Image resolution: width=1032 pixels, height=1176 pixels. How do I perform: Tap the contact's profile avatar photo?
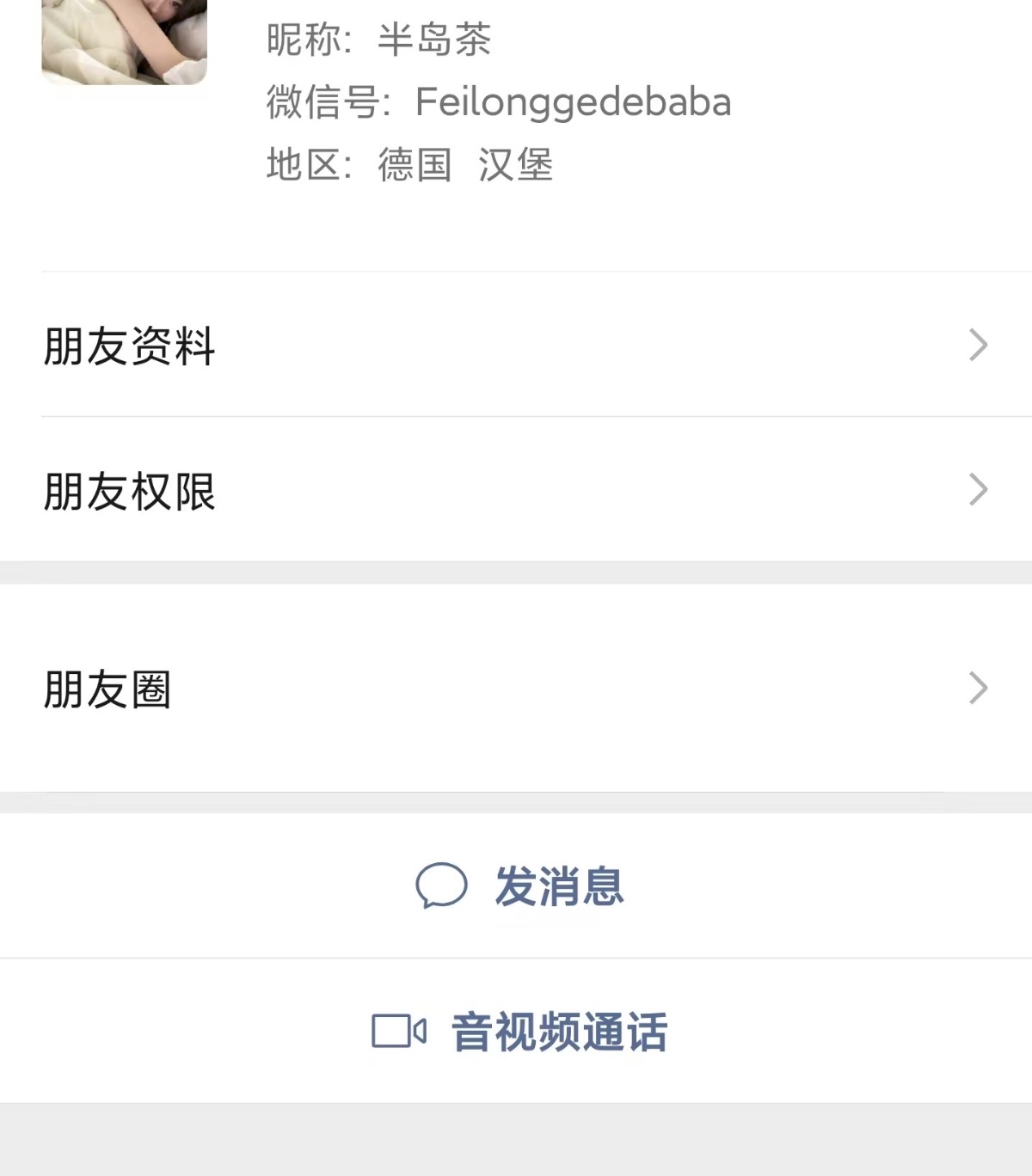coord(123,43)
